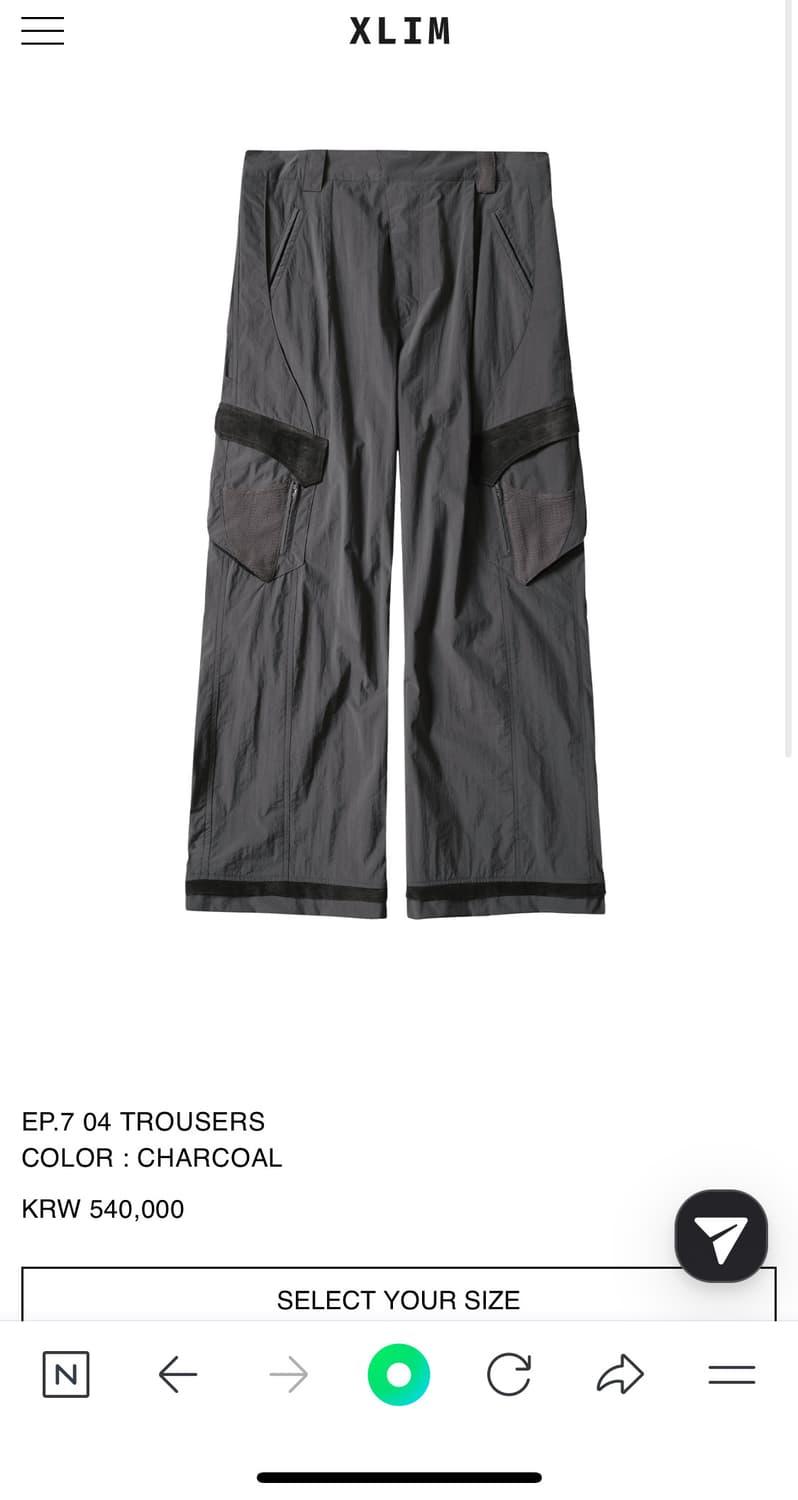This screenshot has height=1500, width=798.
Task: Reload the page with the refresh icon
Action: click(510, 1374)
